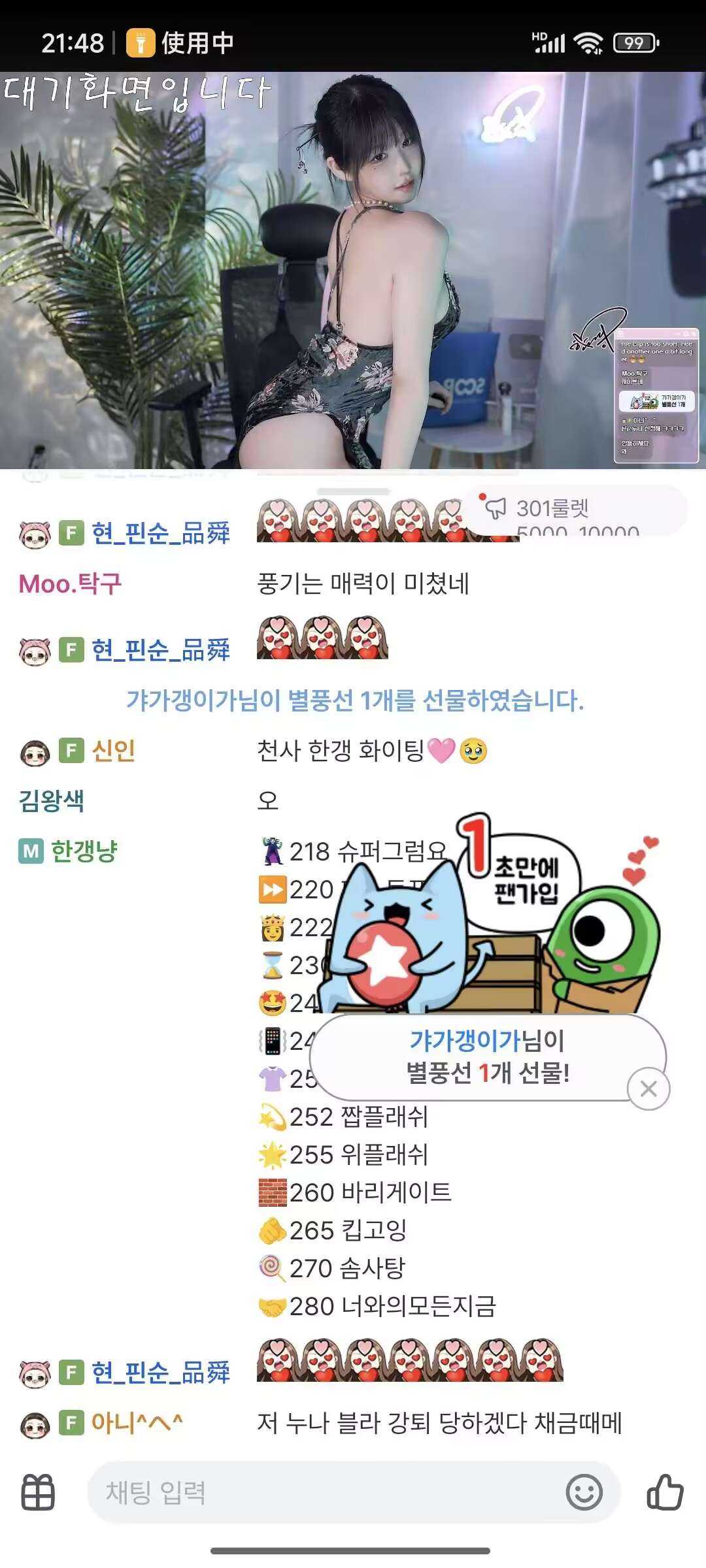This screenshot has width=706, height=1568.
Task: Open the emoji picker in chat box
Action: [x=583, y=1492]
